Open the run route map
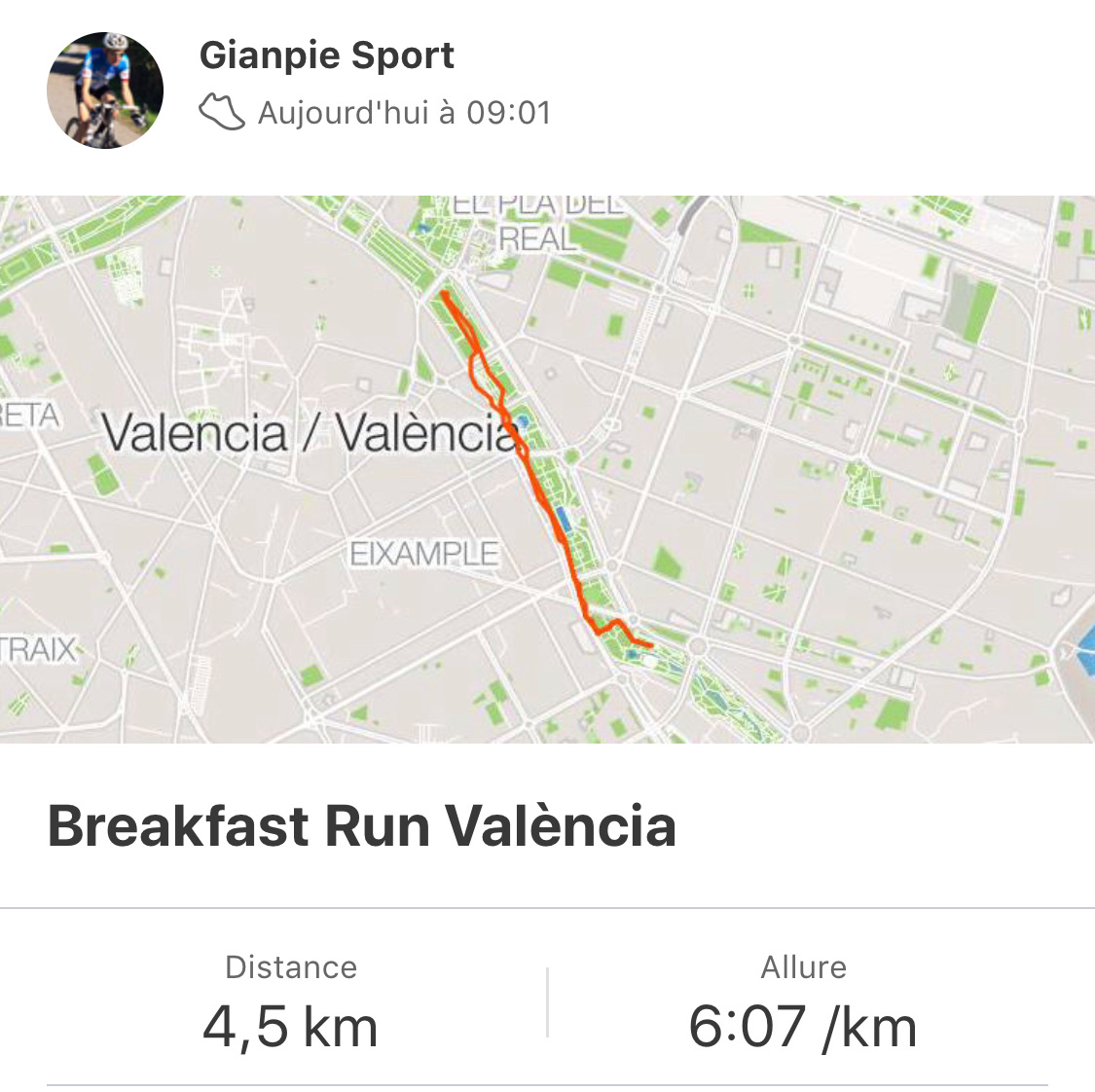The width and height of the screenshot is (1095, 1092). coord(547,469)
